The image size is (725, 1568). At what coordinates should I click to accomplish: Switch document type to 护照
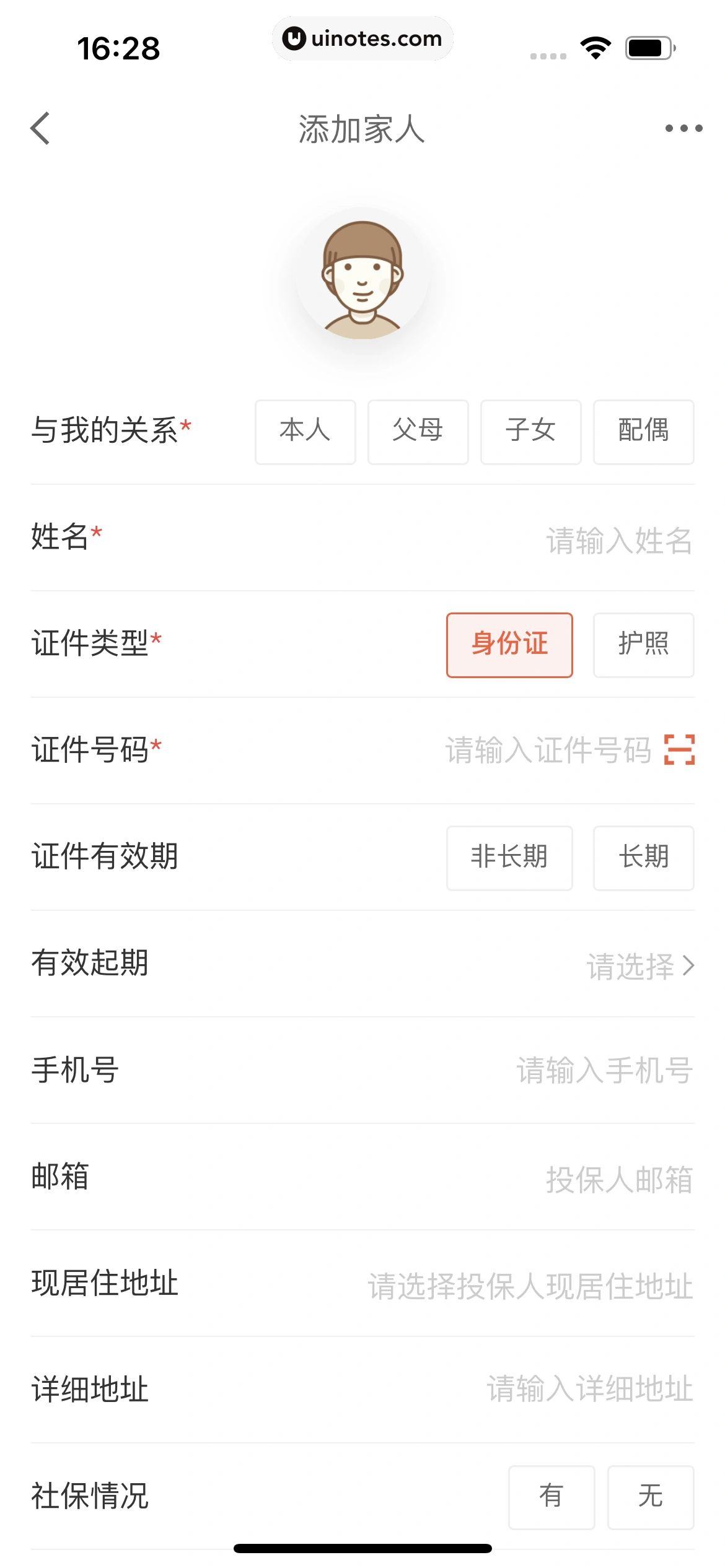click(x=643, y=645)
